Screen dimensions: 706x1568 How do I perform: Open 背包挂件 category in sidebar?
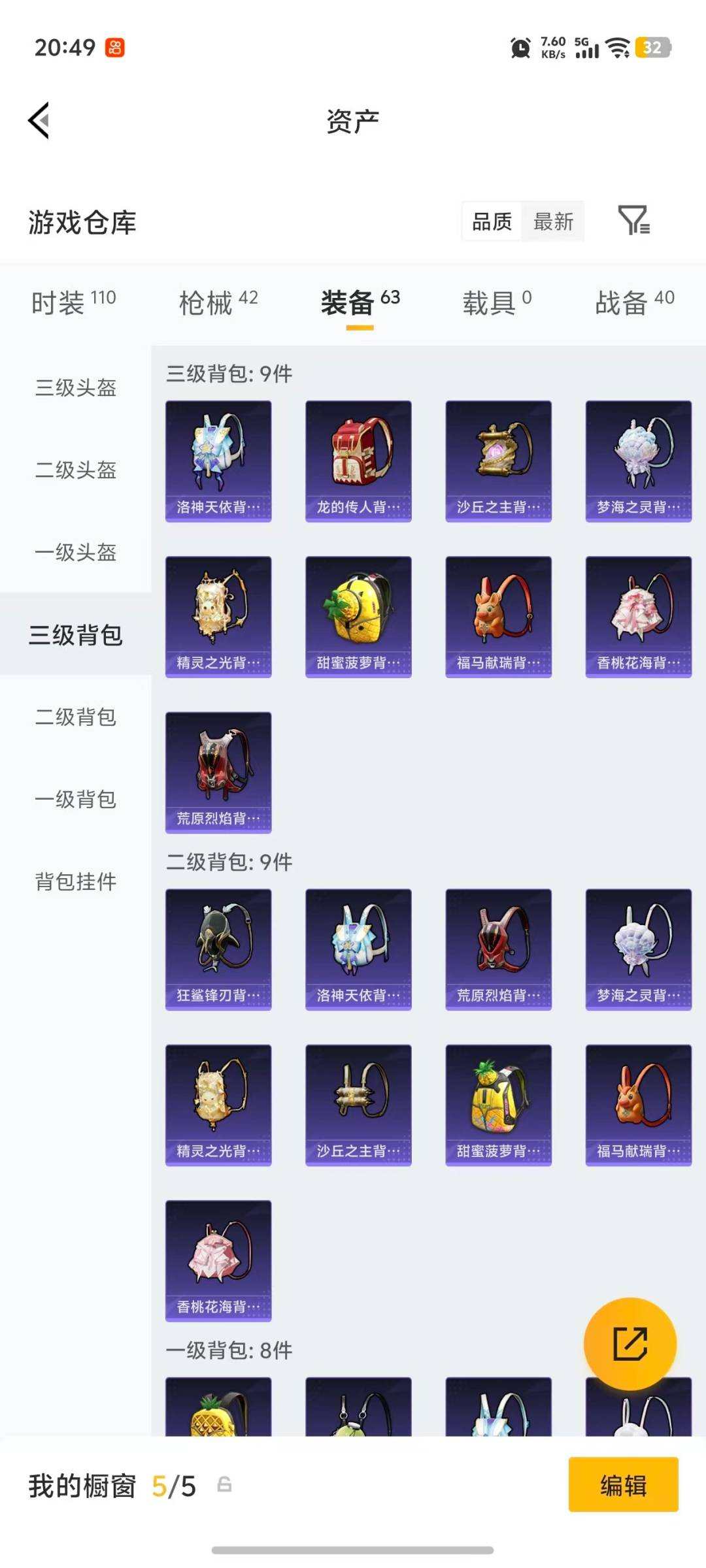pos(74,882)
